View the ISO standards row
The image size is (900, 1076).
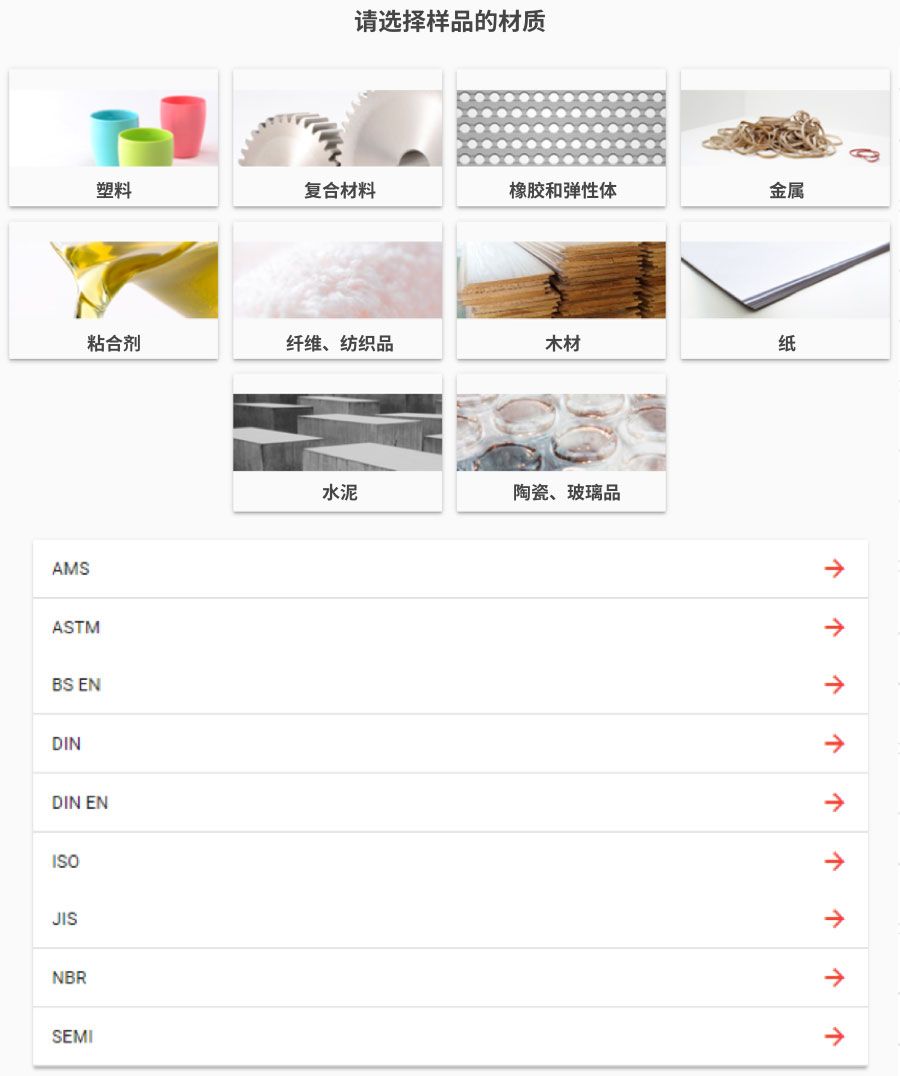tap(450, 861)
